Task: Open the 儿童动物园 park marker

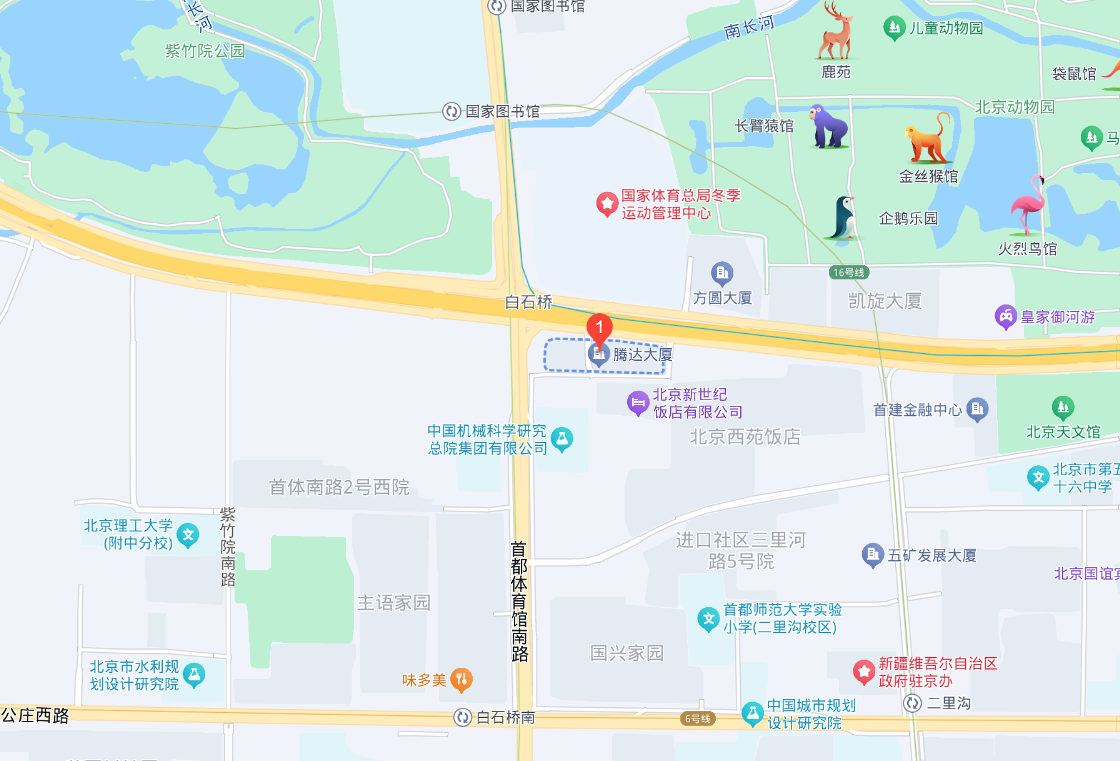Action: pyautogui.click(x=894, y=28)
